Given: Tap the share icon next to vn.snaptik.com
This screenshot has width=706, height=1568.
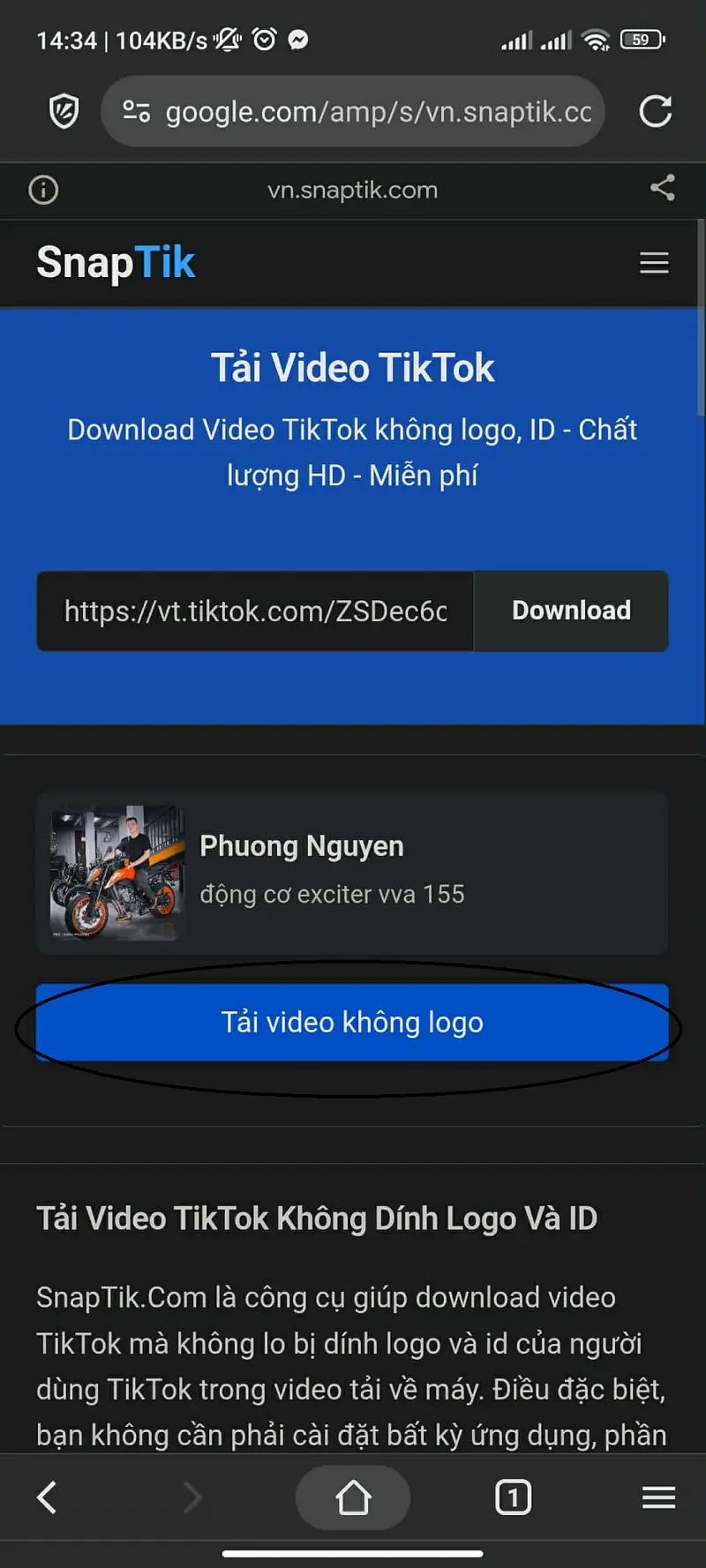Looking at the screenshot, I should coord(660,190).
